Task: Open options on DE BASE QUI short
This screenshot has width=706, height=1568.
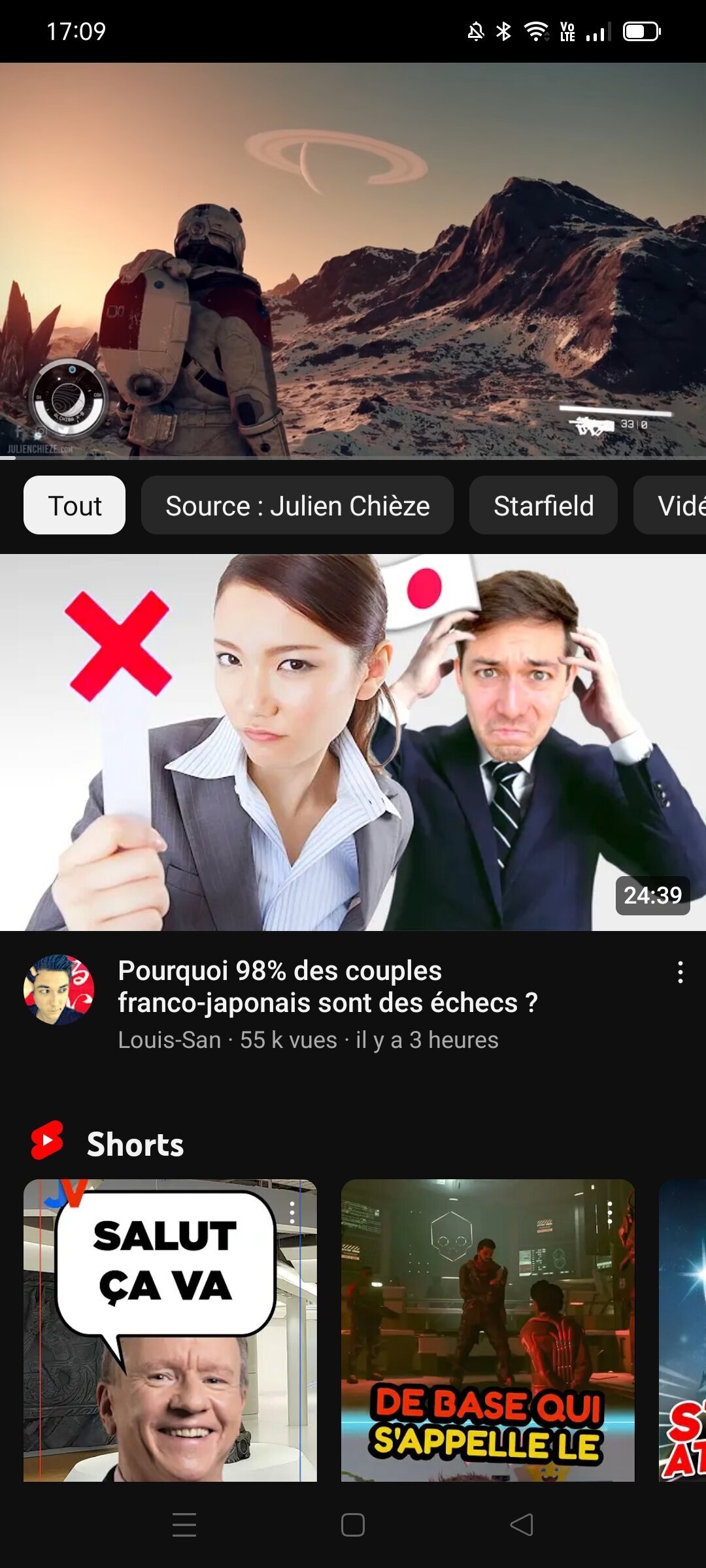Action: click(610, 1213)
